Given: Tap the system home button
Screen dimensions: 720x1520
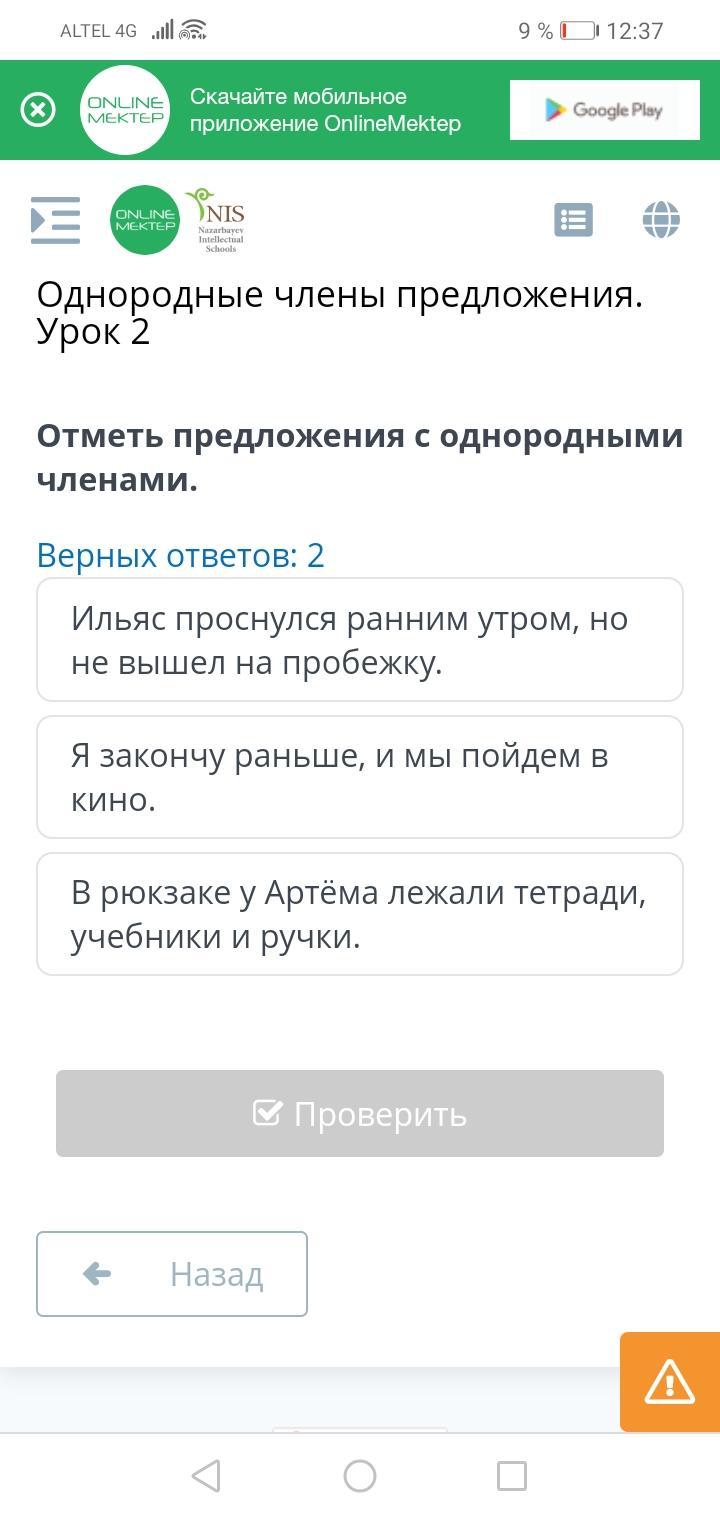Looking at the screenshot, I should click(x=360, y=1476).
